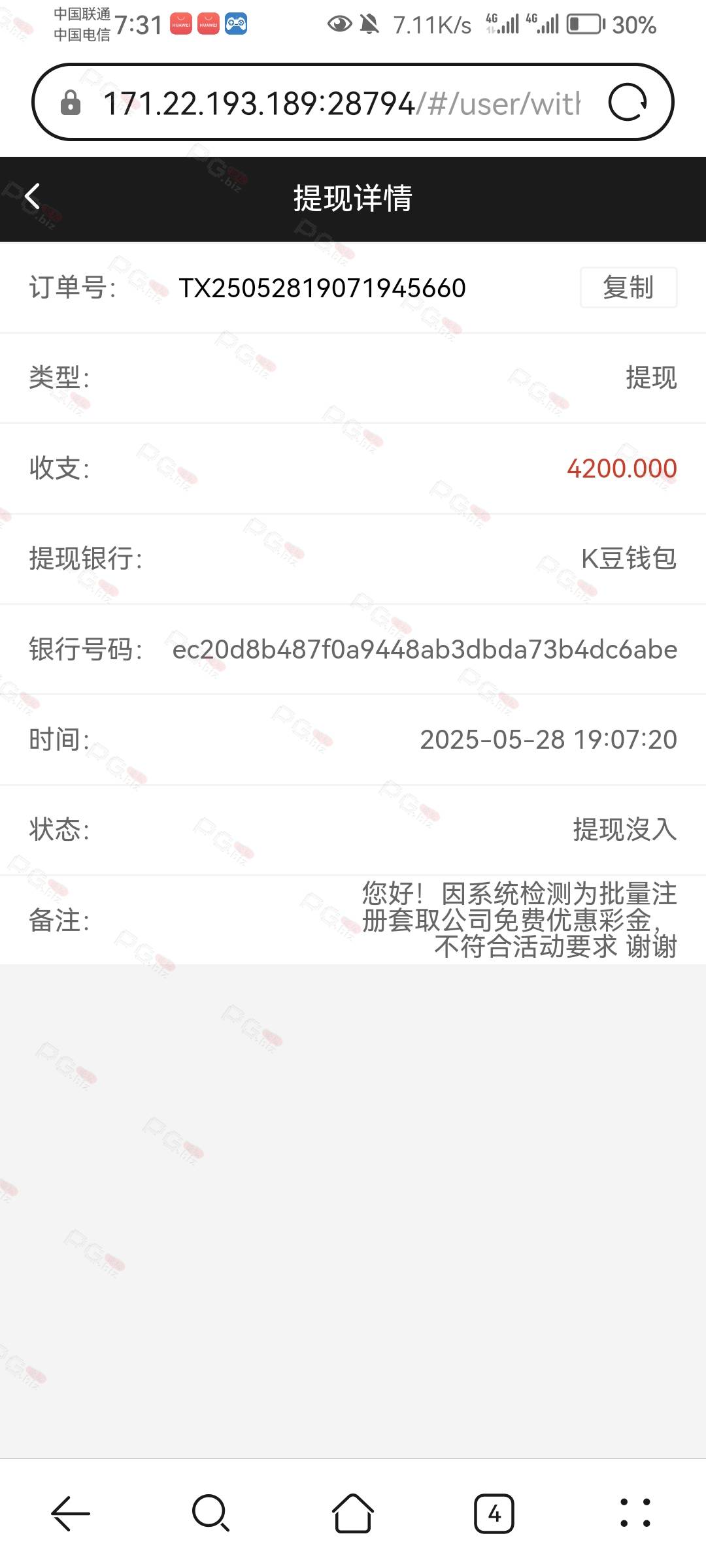This screenshot has height=1568, width=706.
Task: Tap the browser address bar
Action: (x=340, y=103)
